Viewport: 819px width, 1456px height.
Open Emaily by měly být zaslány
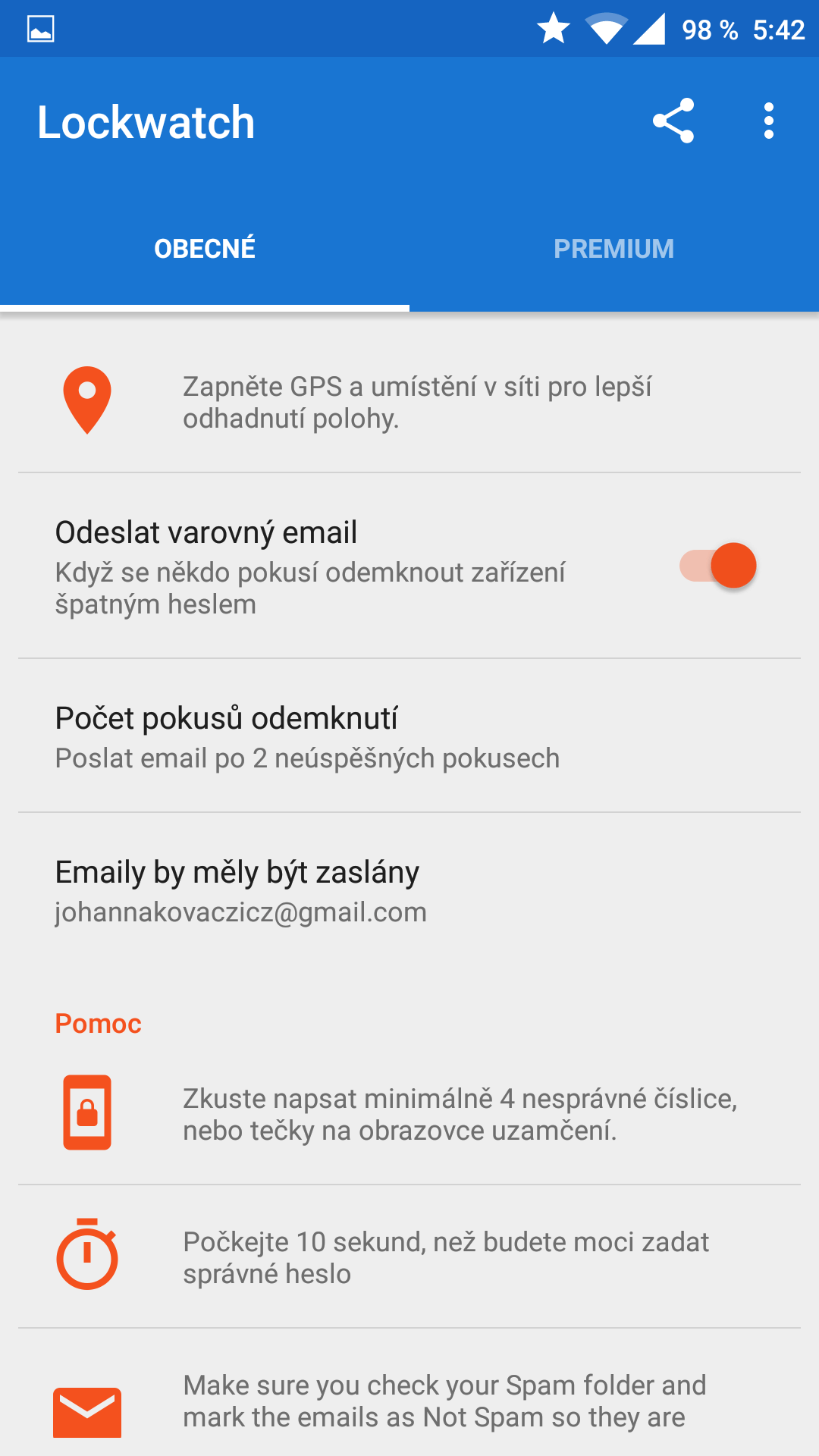pos(409,891)
